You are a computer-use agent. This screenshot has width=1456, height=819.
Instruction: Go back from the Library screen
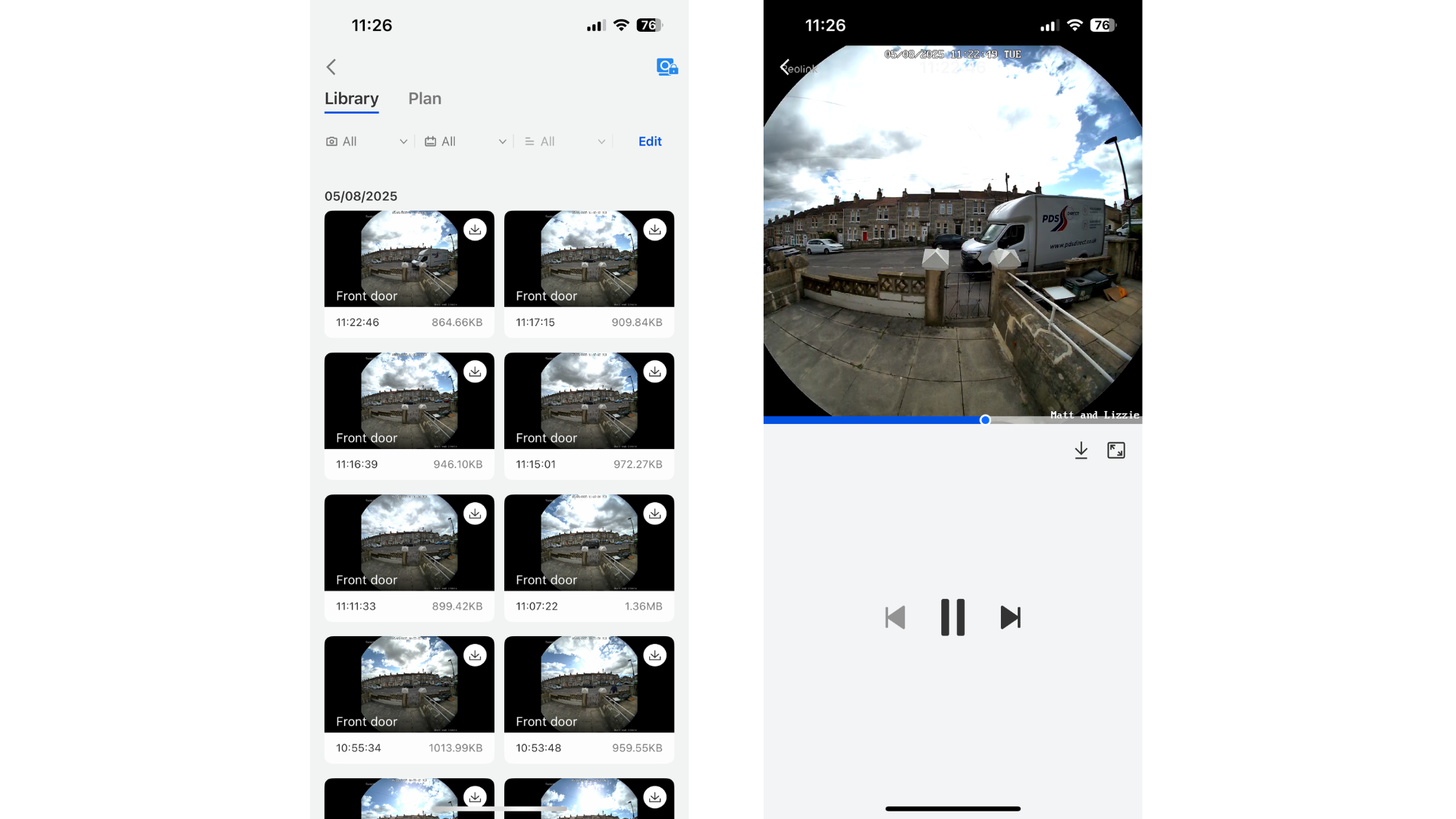click(331, 67)
